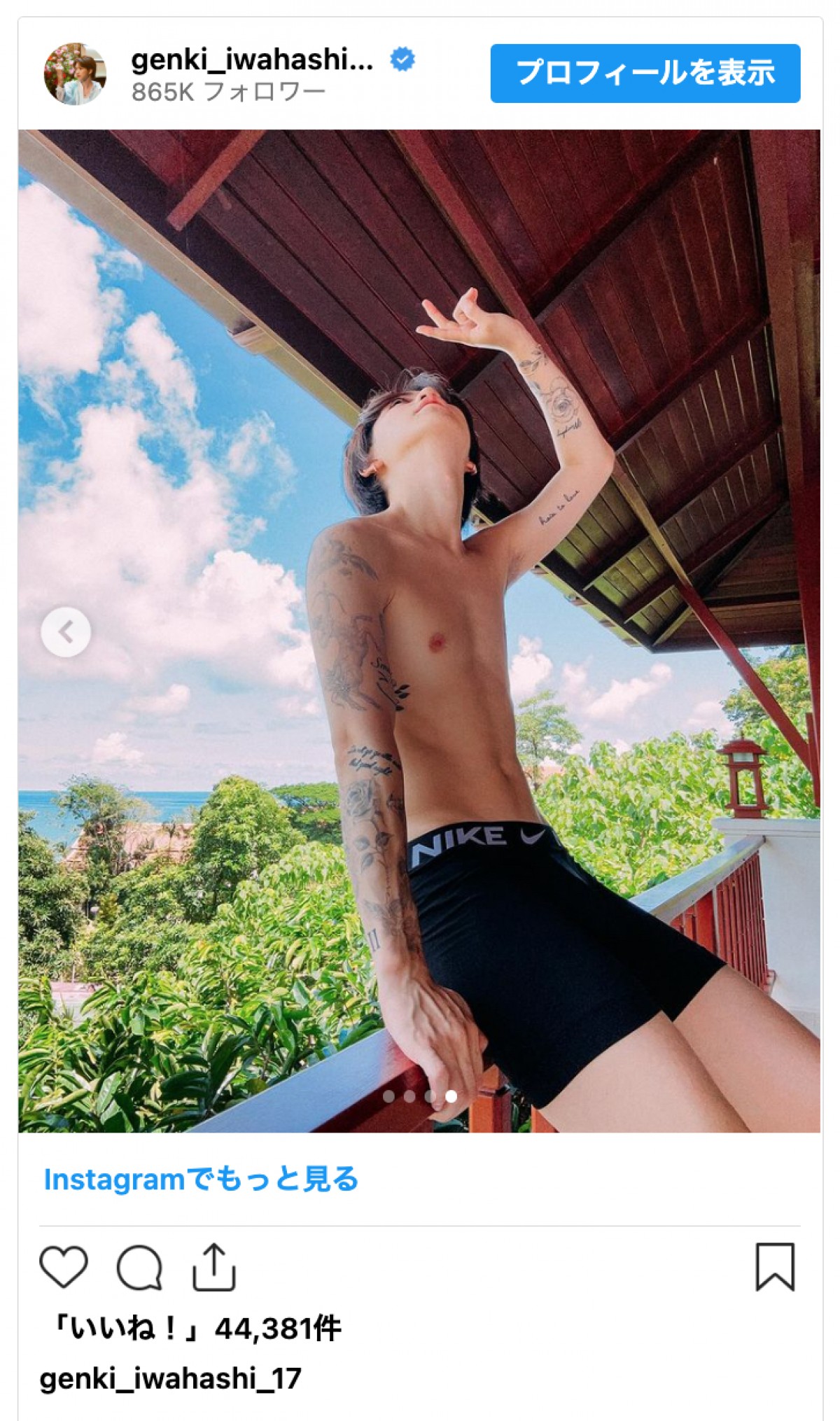The width and height of the screenshot is (840, 1421).
Task: Open the genki_iwahashi_17 caption username
Action: pos(170,1378)
